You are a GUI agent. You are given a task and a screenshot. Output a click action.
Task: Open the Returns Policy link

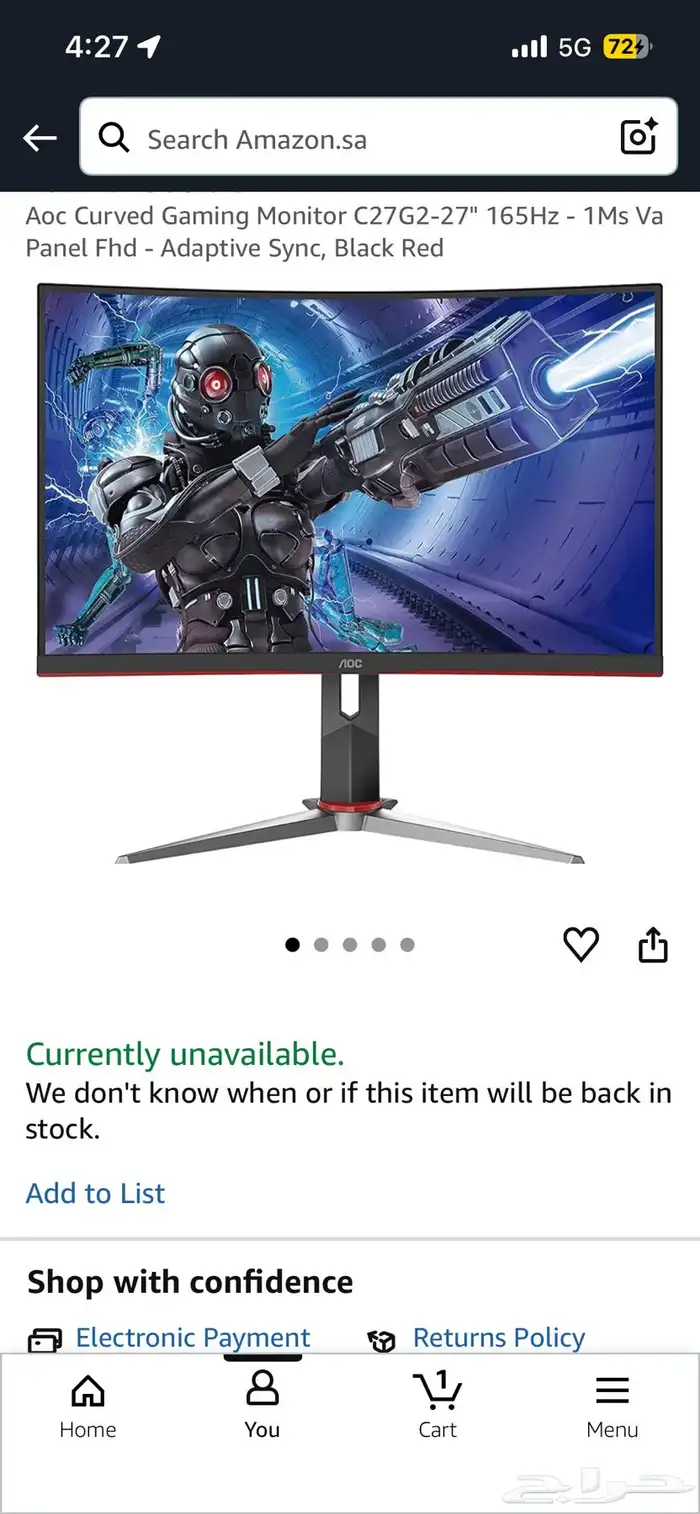click(x=498, y=1338)
